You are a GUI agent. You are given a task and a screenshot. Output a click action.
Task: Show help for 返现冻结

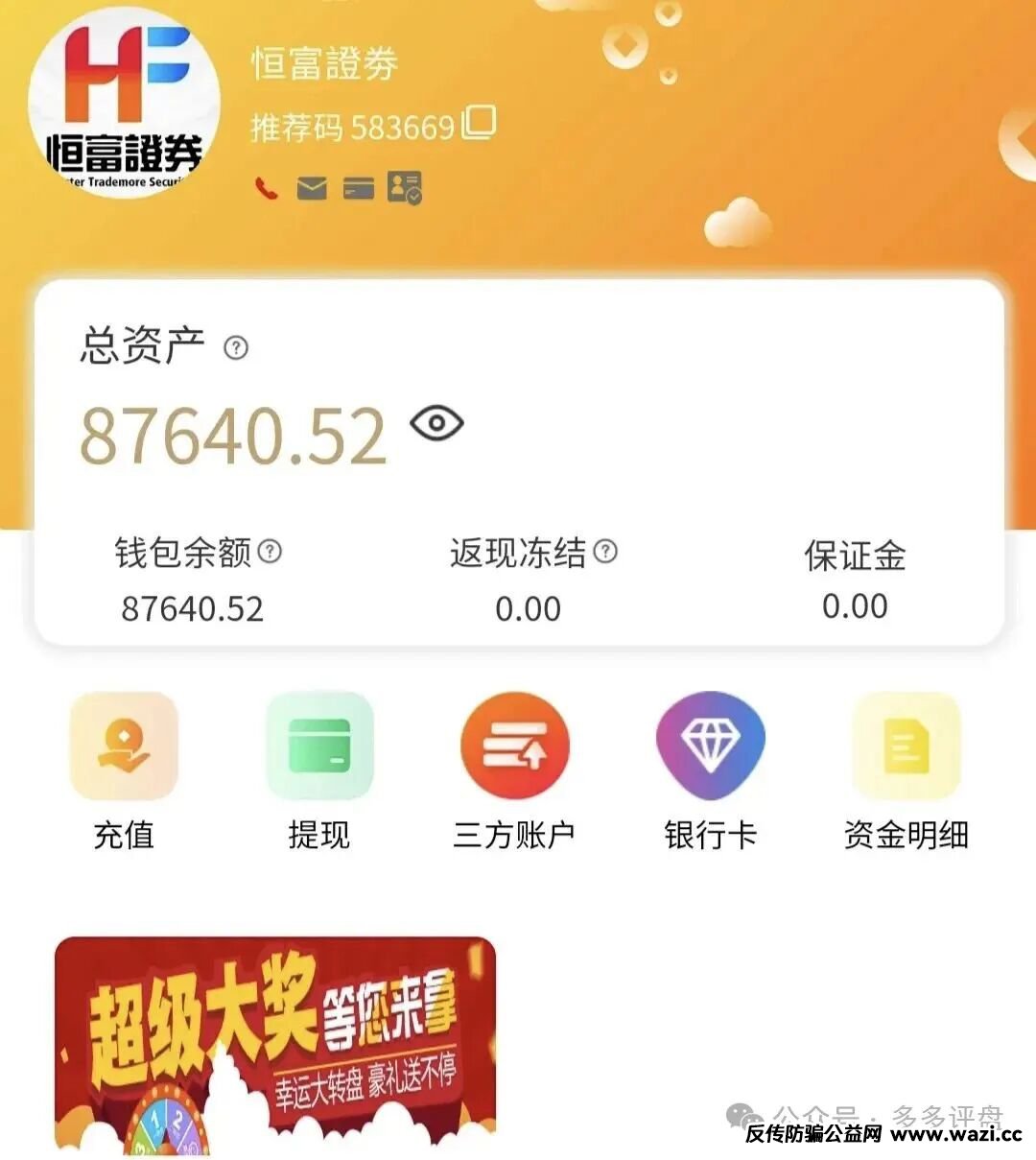[605, 551]
